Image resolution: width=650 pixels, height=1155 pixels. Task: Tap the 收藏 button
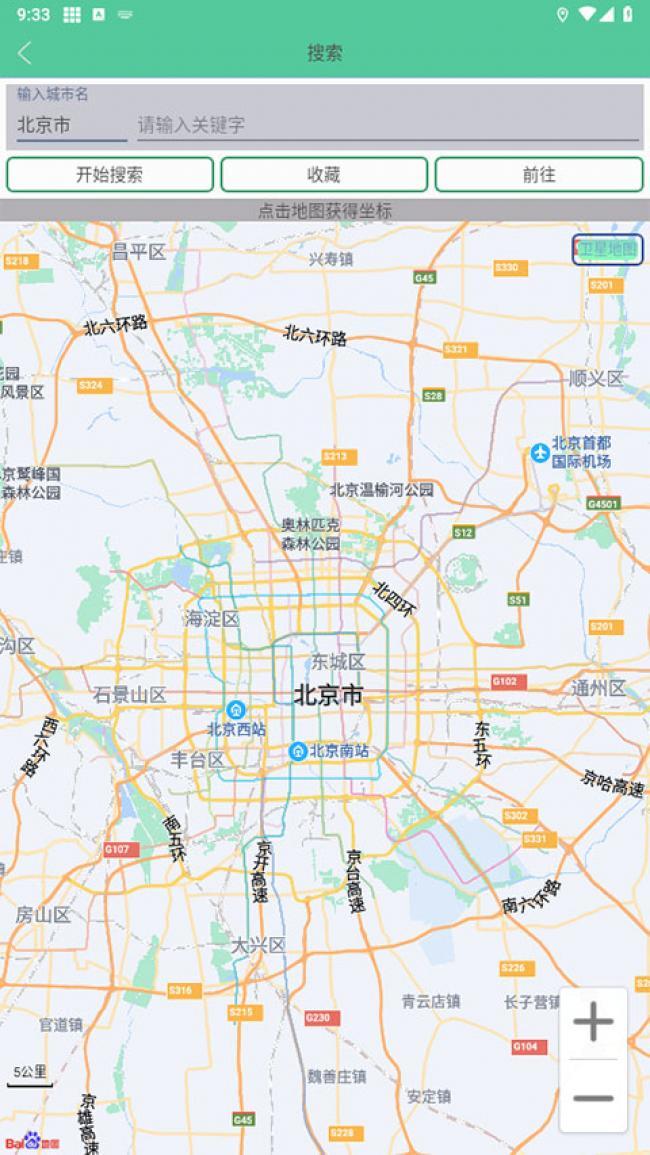(324, 174)
